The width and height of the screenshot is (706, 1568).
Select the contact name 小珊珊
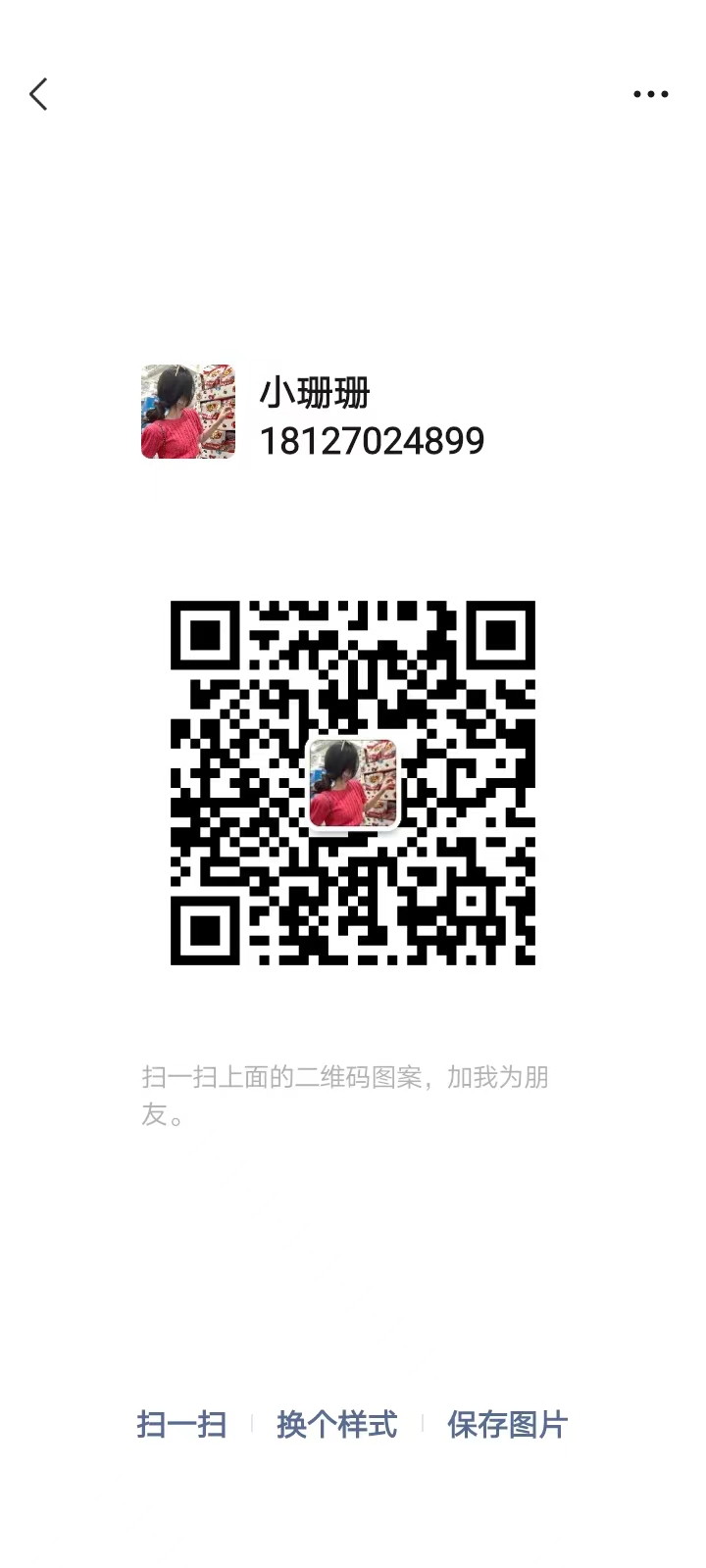pos(315,392)
